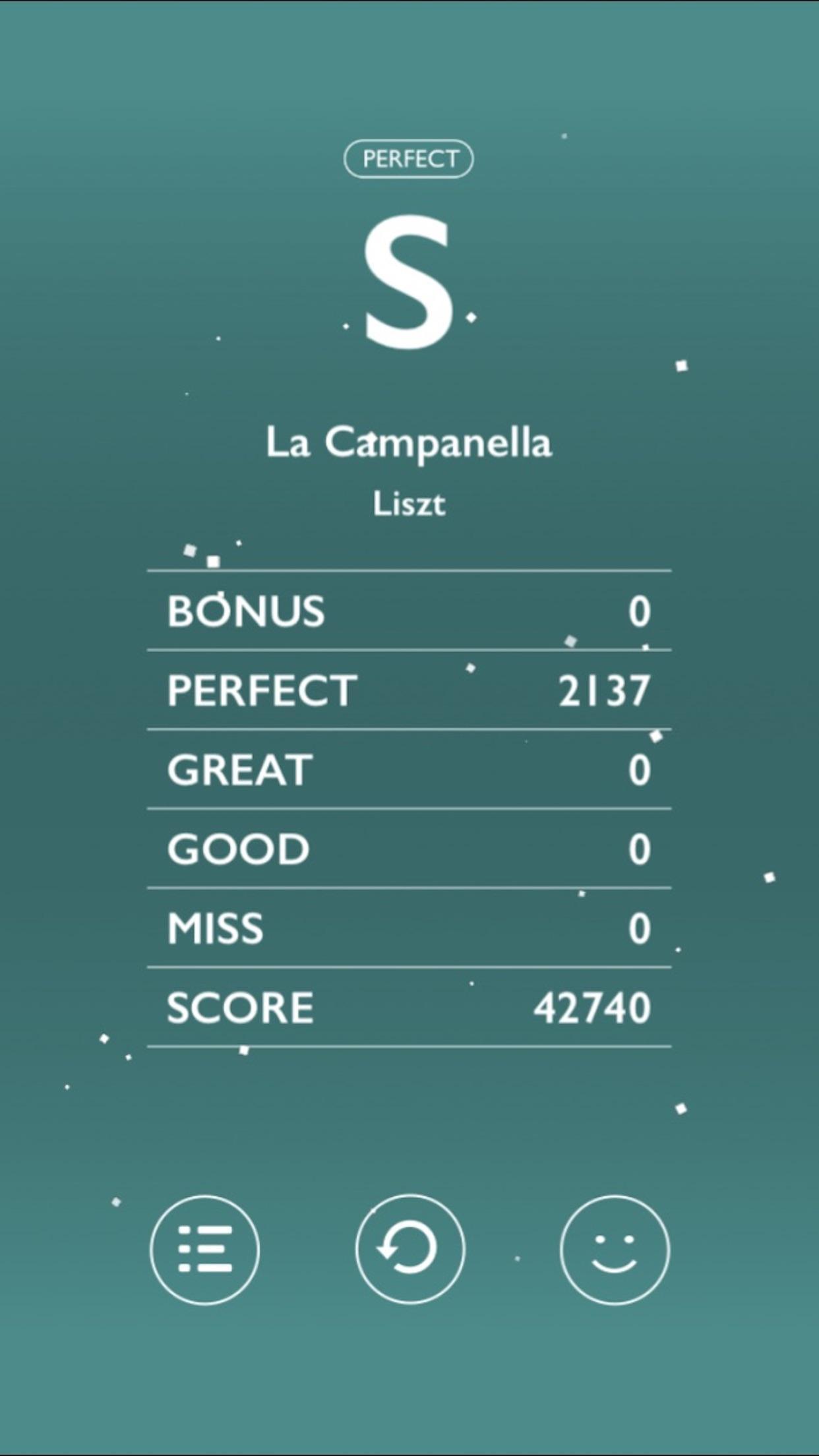Select the song title La Campanella

pos(409,443)
